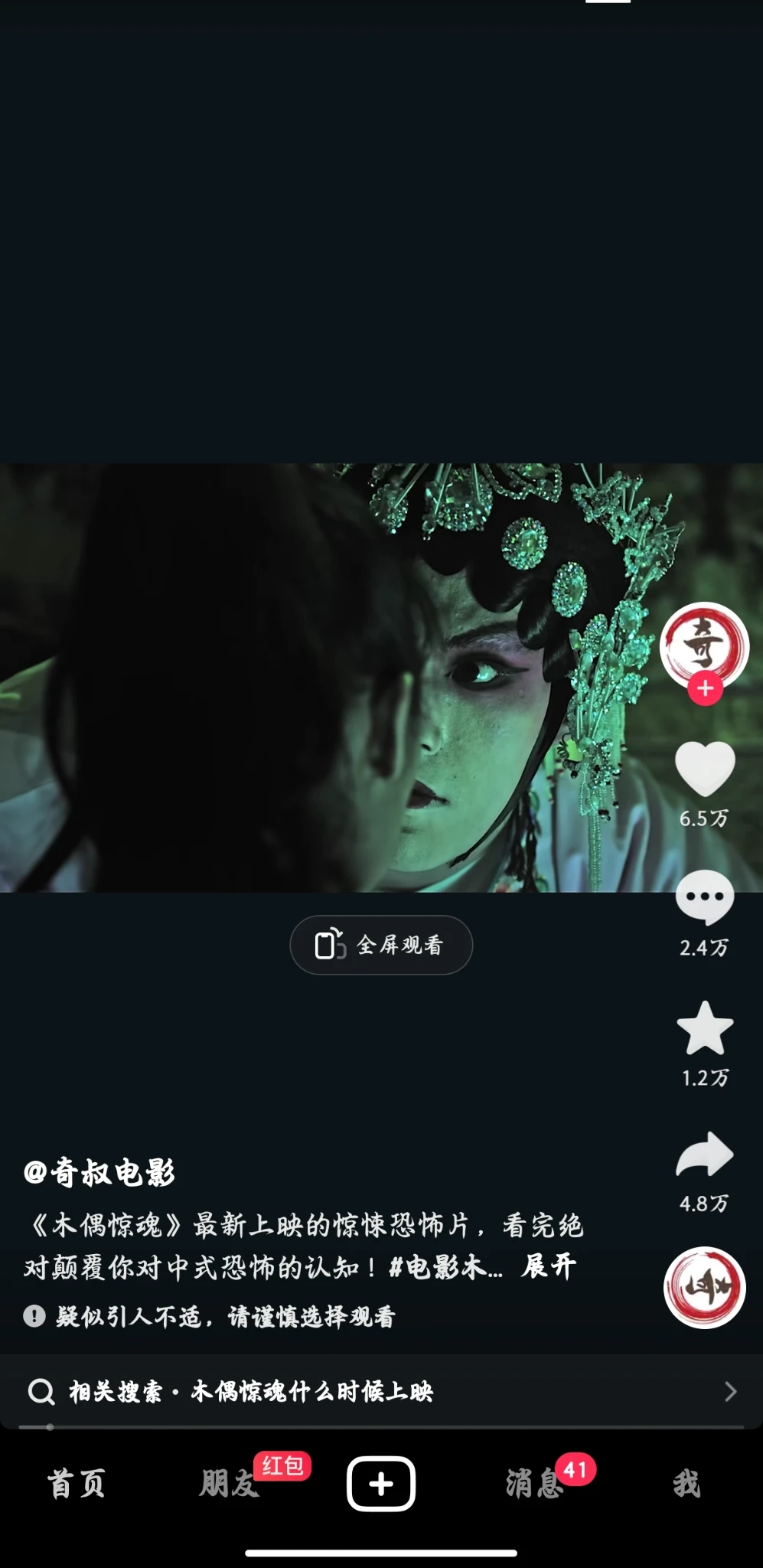Like this video with the heart icon
Image resolution: width=763 pixels, height=1568 pixels.
704,769
